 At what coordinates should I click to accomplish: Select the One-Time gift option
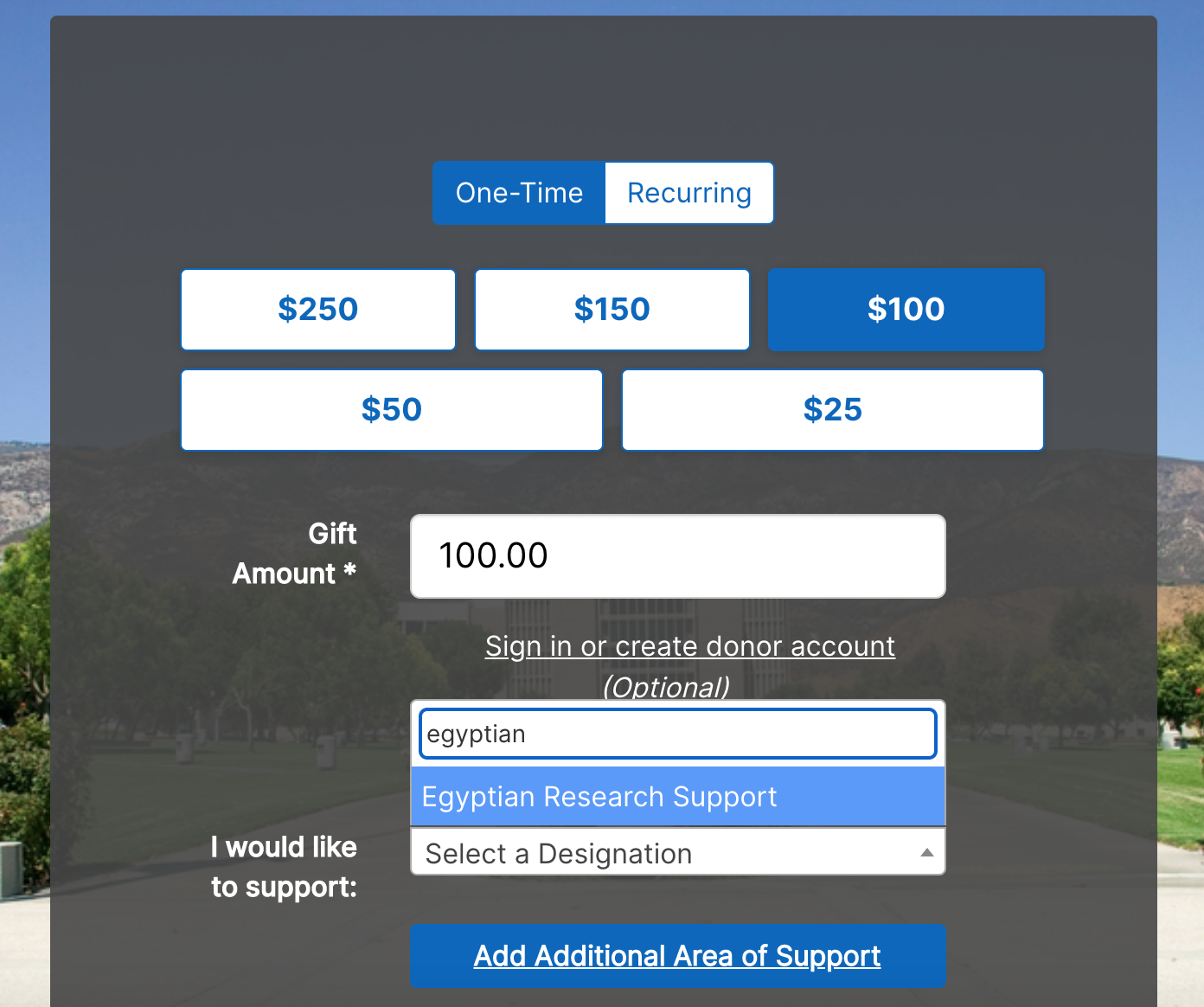click(x=519, y=193)
